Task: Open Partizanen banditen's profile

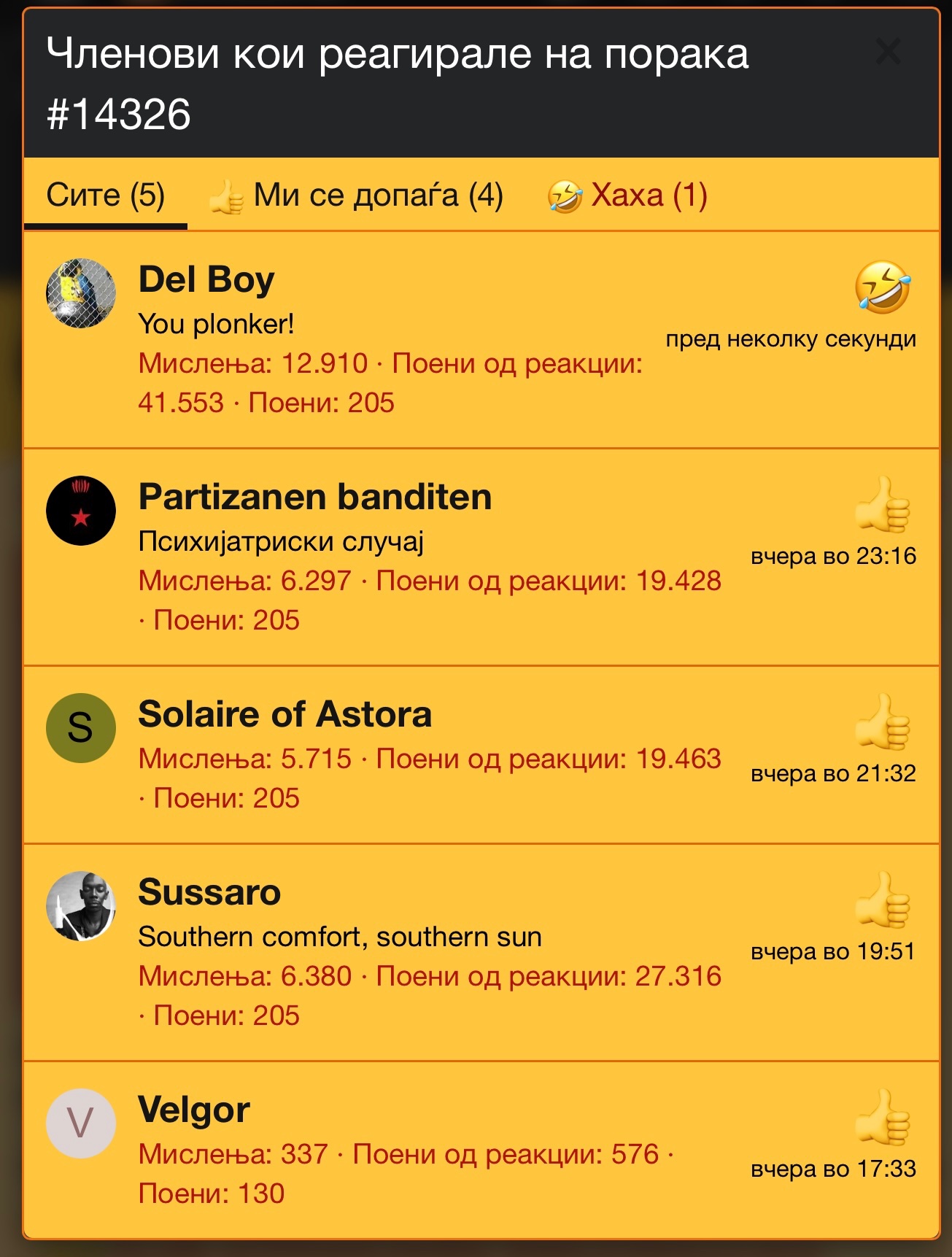Action: point(315,497)
